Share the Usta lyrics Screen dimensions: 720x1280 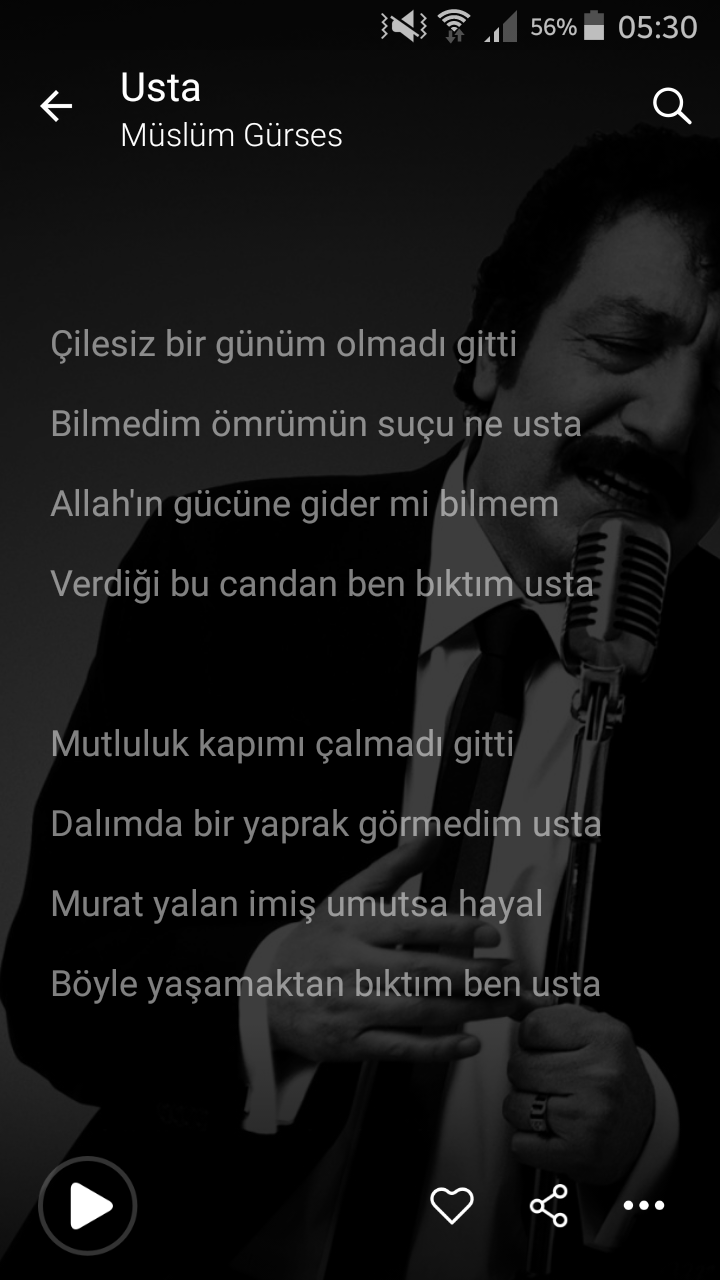coord(548,1206)
